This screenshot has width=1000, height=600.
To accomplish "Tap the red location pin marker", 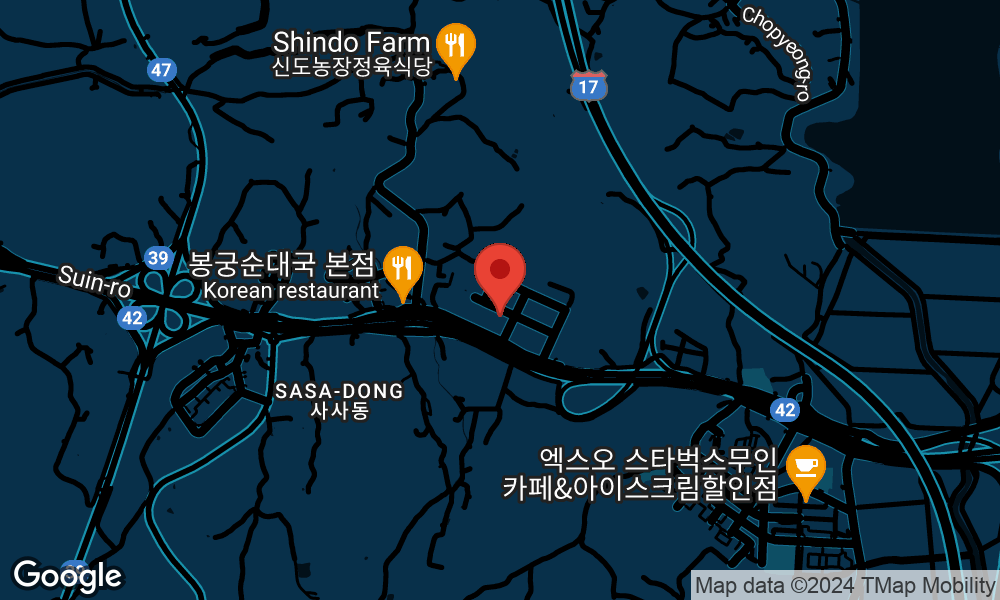I will (x=500, y=272).
